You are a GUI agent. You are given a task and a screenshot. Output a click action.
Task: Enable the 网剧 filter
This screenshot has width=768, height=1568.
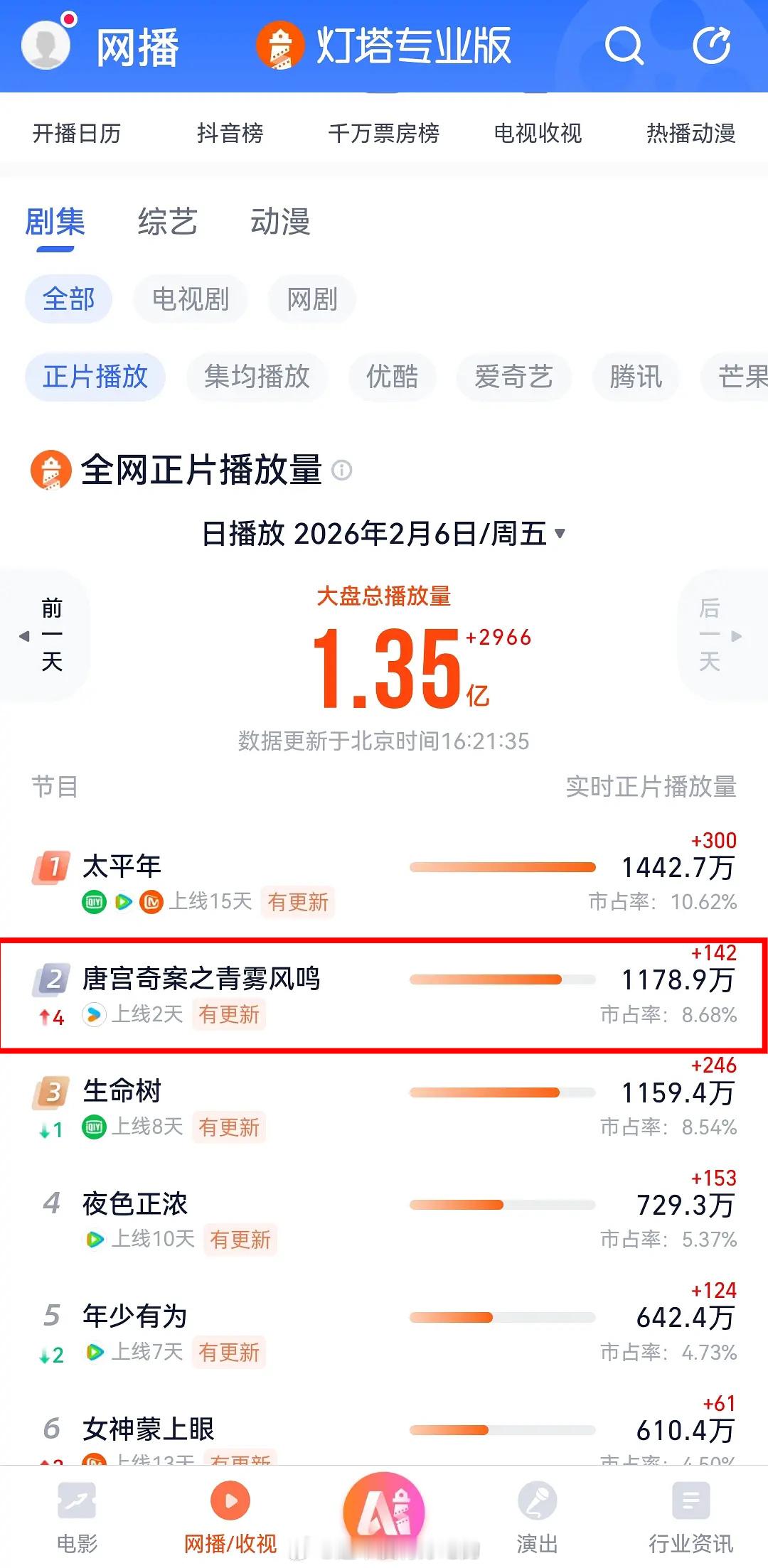point(311,299)
